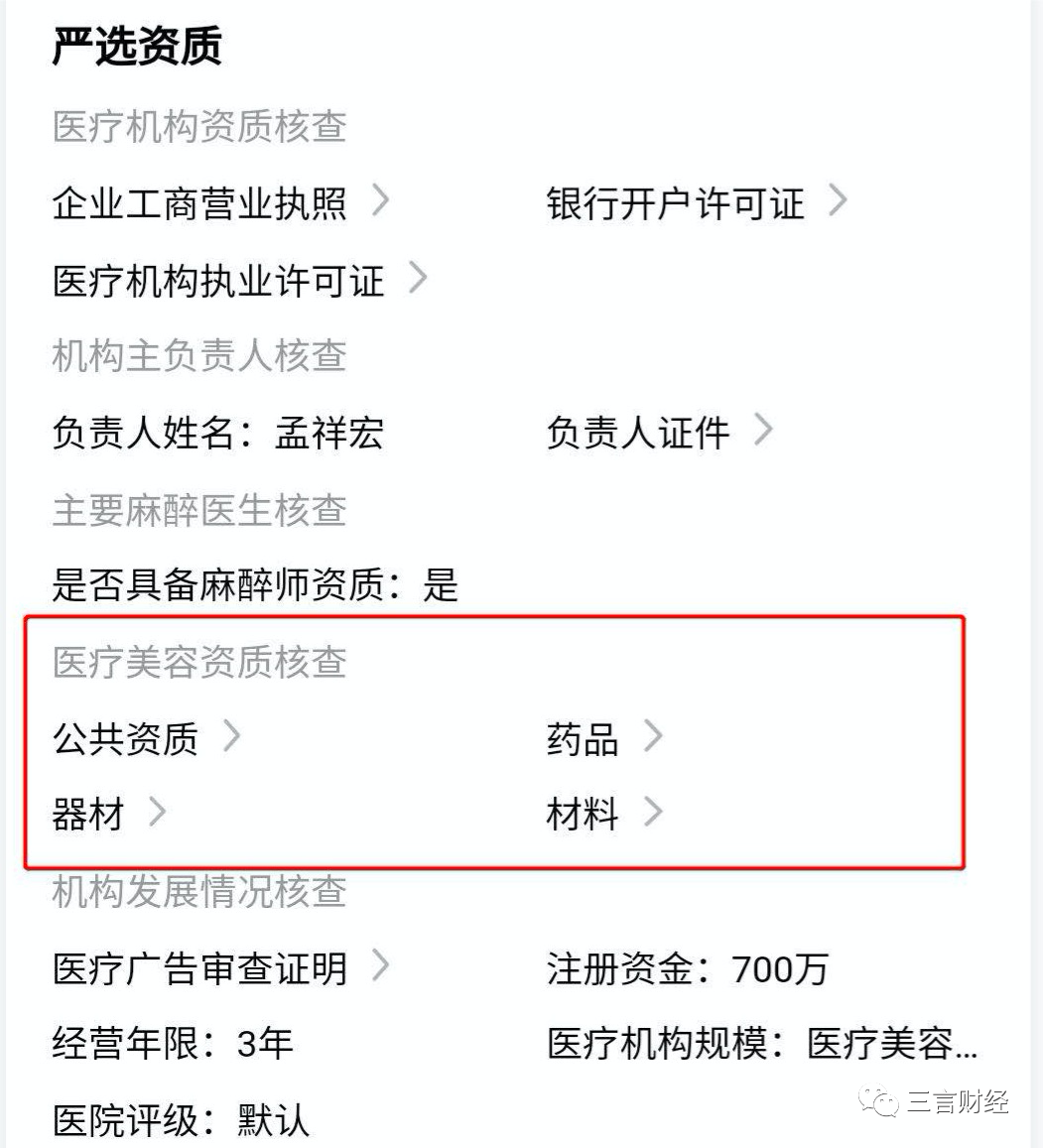View 银行开户许可证
Screen dimensions: 1043x1148
click(695, 203)
